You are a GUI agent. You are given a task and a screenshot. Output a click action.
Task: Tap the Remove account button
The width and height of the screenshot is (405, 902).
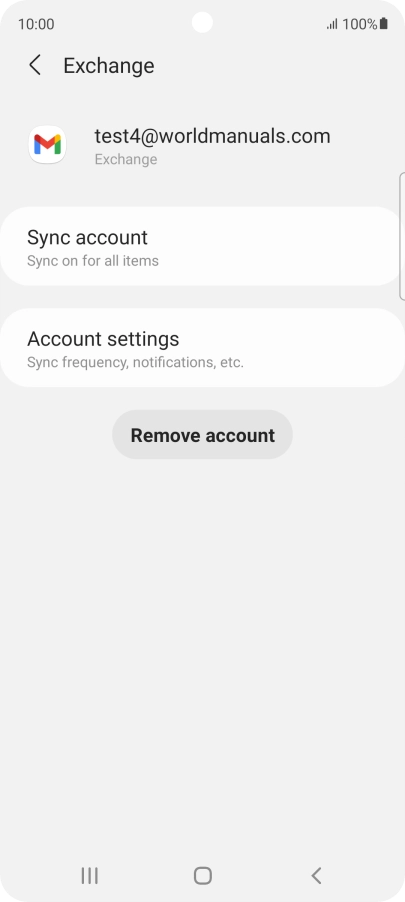point(202,435)
